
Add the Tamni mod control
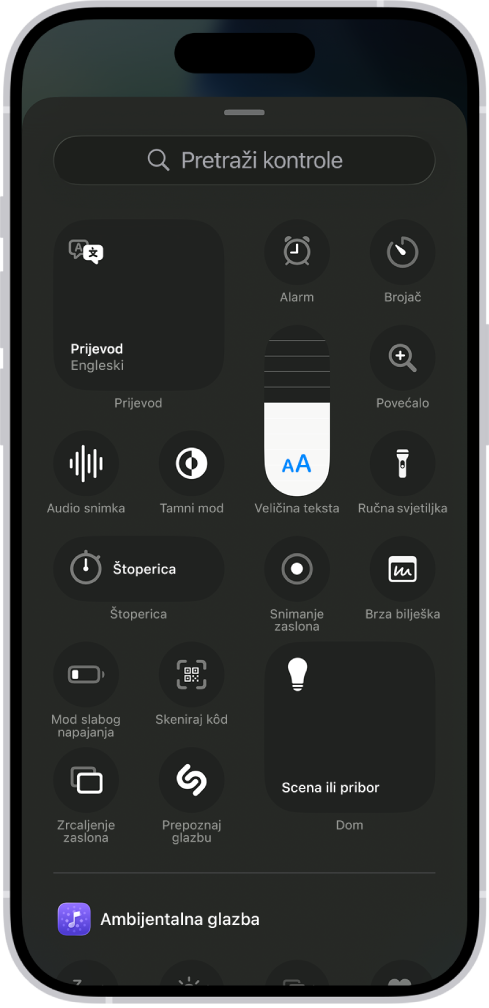tap(191, 463)
